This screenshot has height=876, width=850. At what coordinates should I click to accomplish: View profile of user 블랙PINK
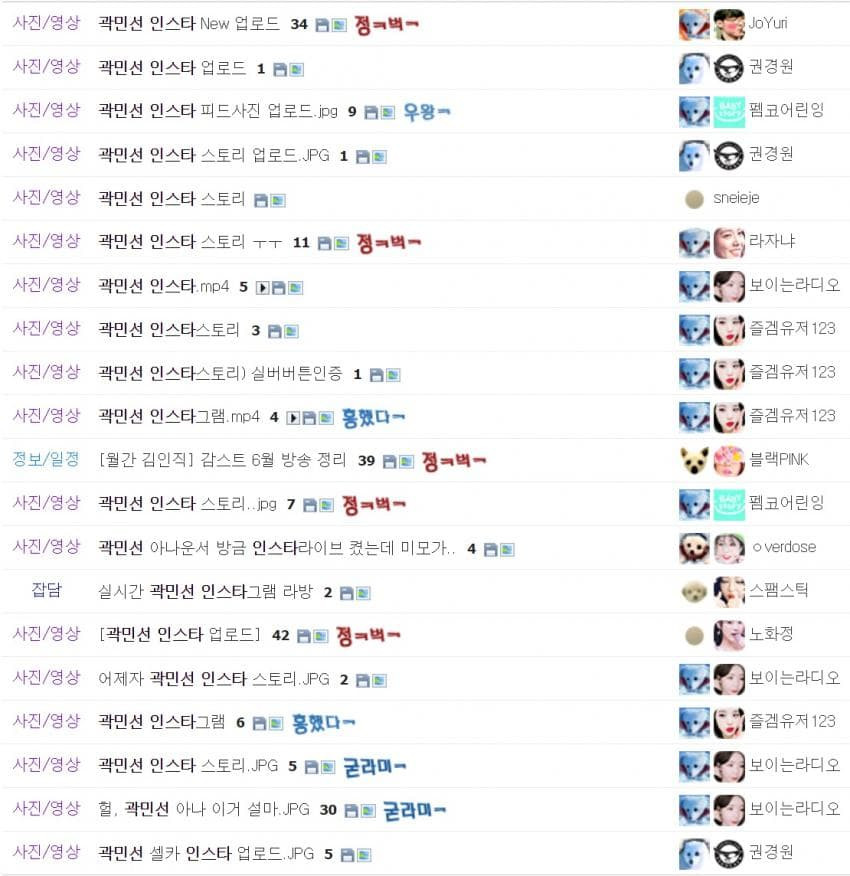coord(778,460)
